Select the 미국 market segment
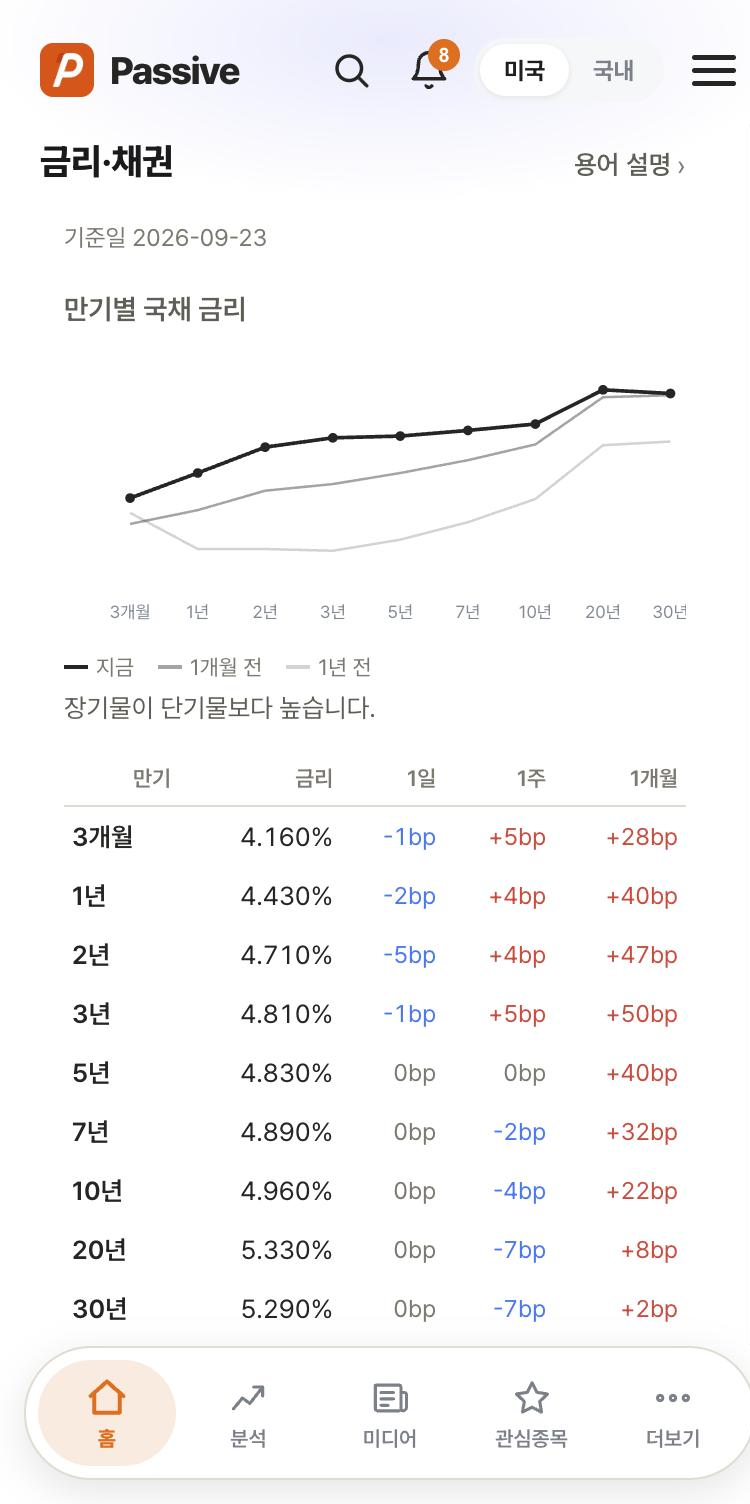The image size is (750, 1504). (524, 71)
